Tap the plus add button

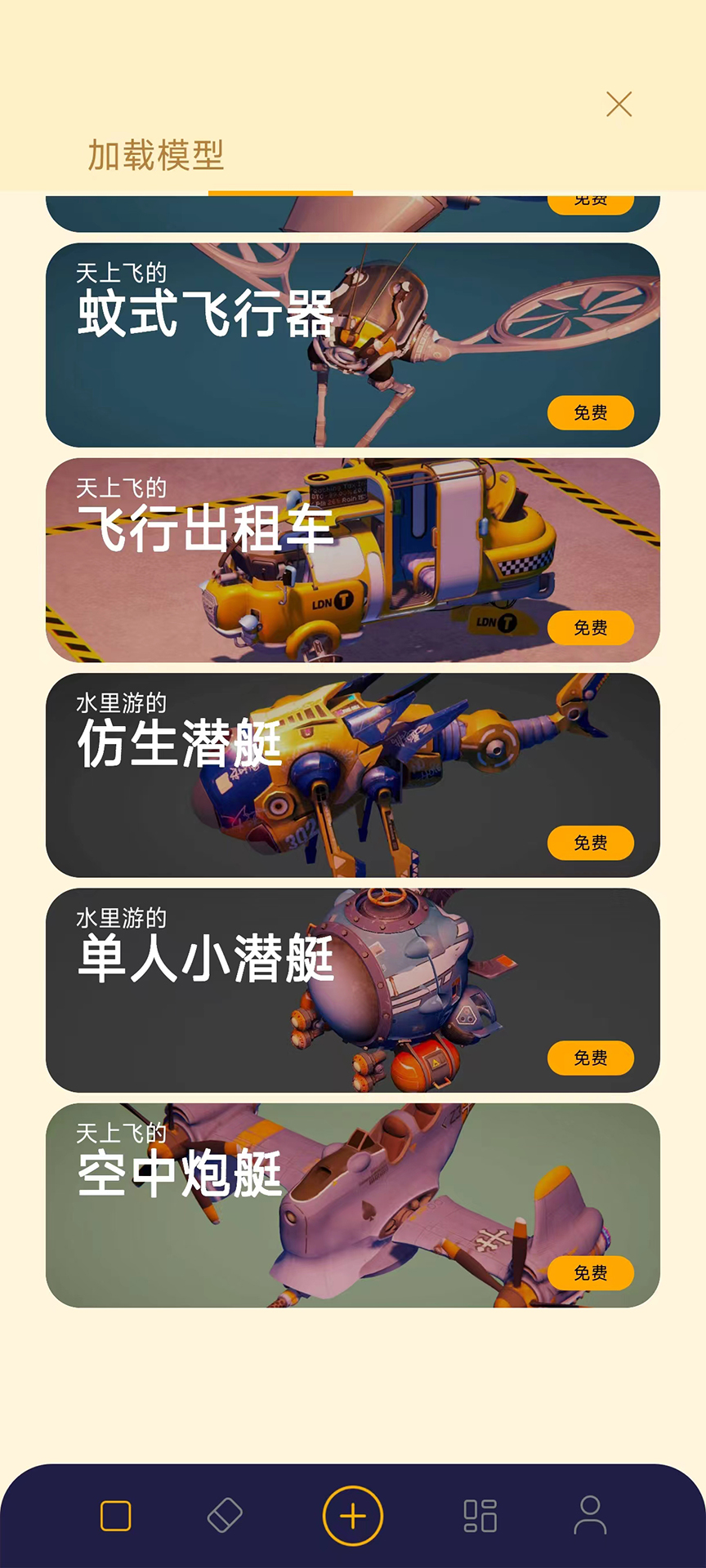point(353,1517)
